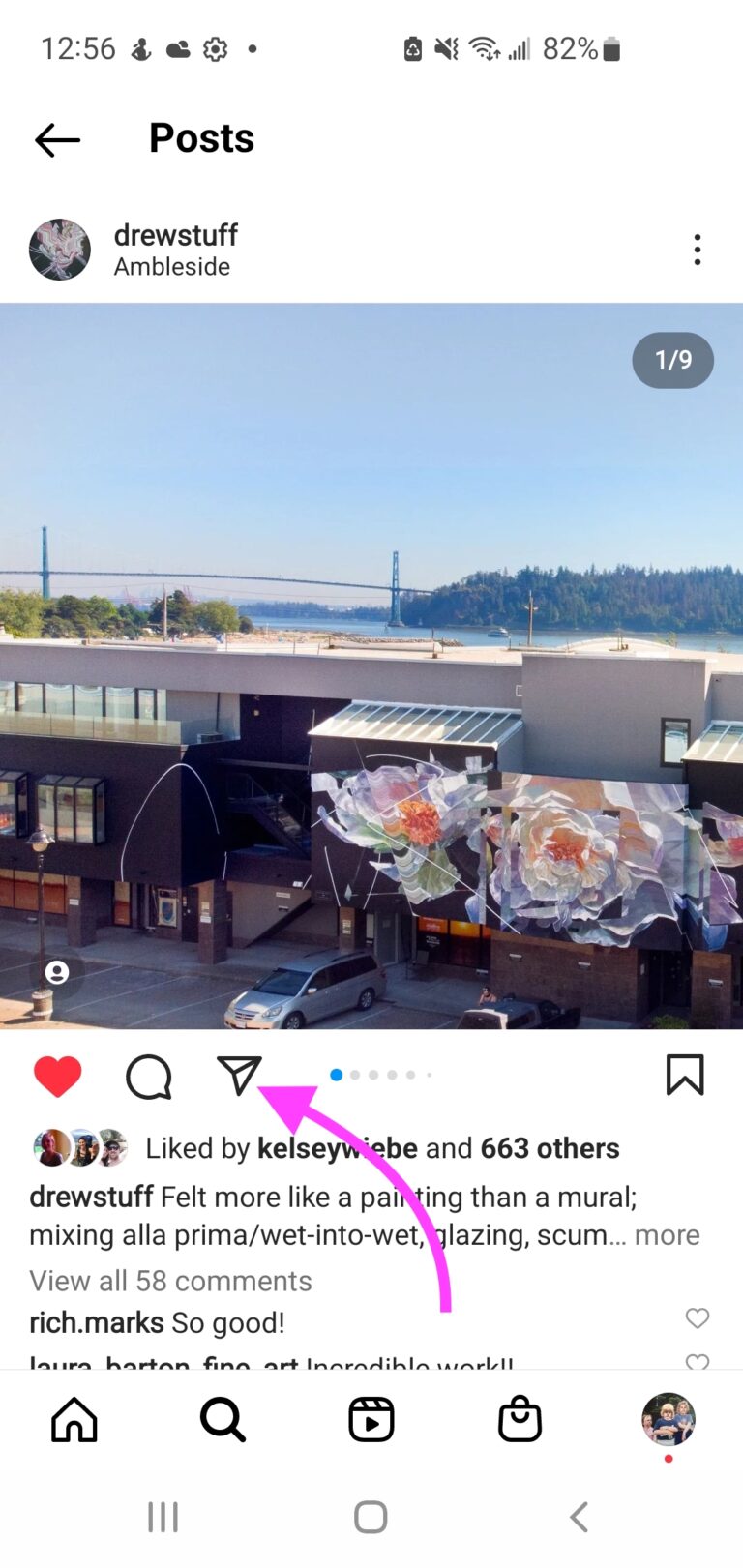Share the post via paper plane icon
This screenshot has width=743, height=1568.
point(238,1075)
